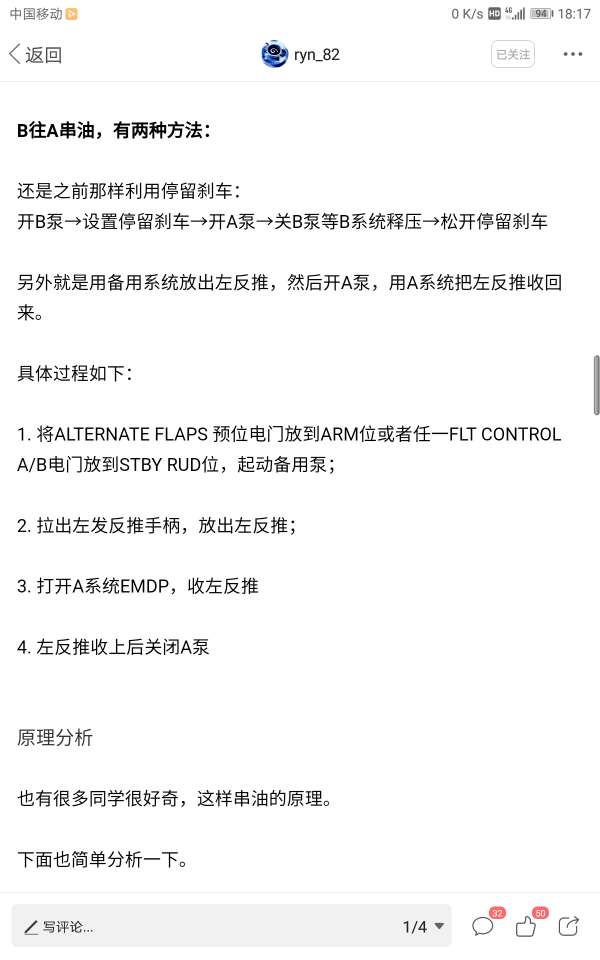
Task: Open the comments with 32 replies
Action: point(483,926)
